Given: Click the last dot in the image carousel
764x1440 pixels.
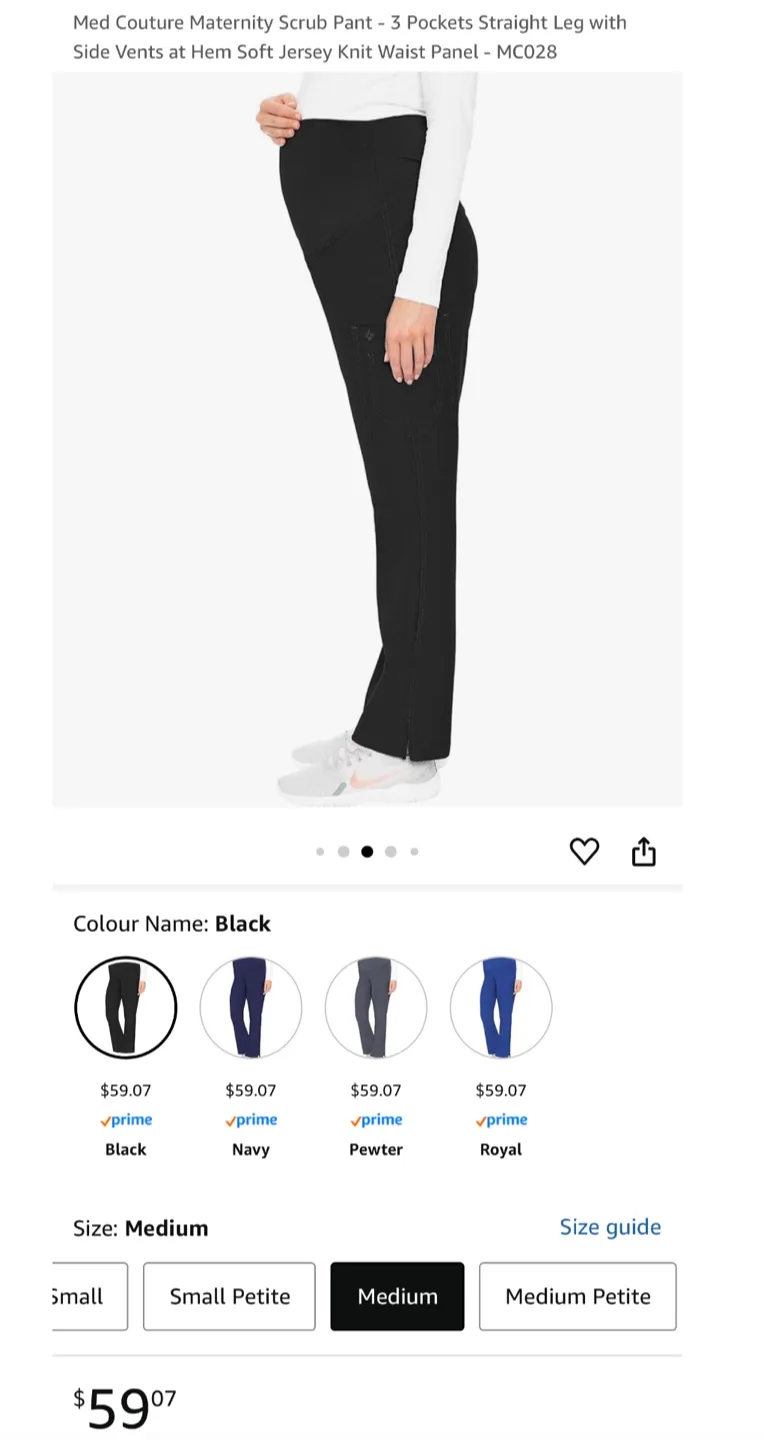Looking at the screenshot, I should coord(414,851).
